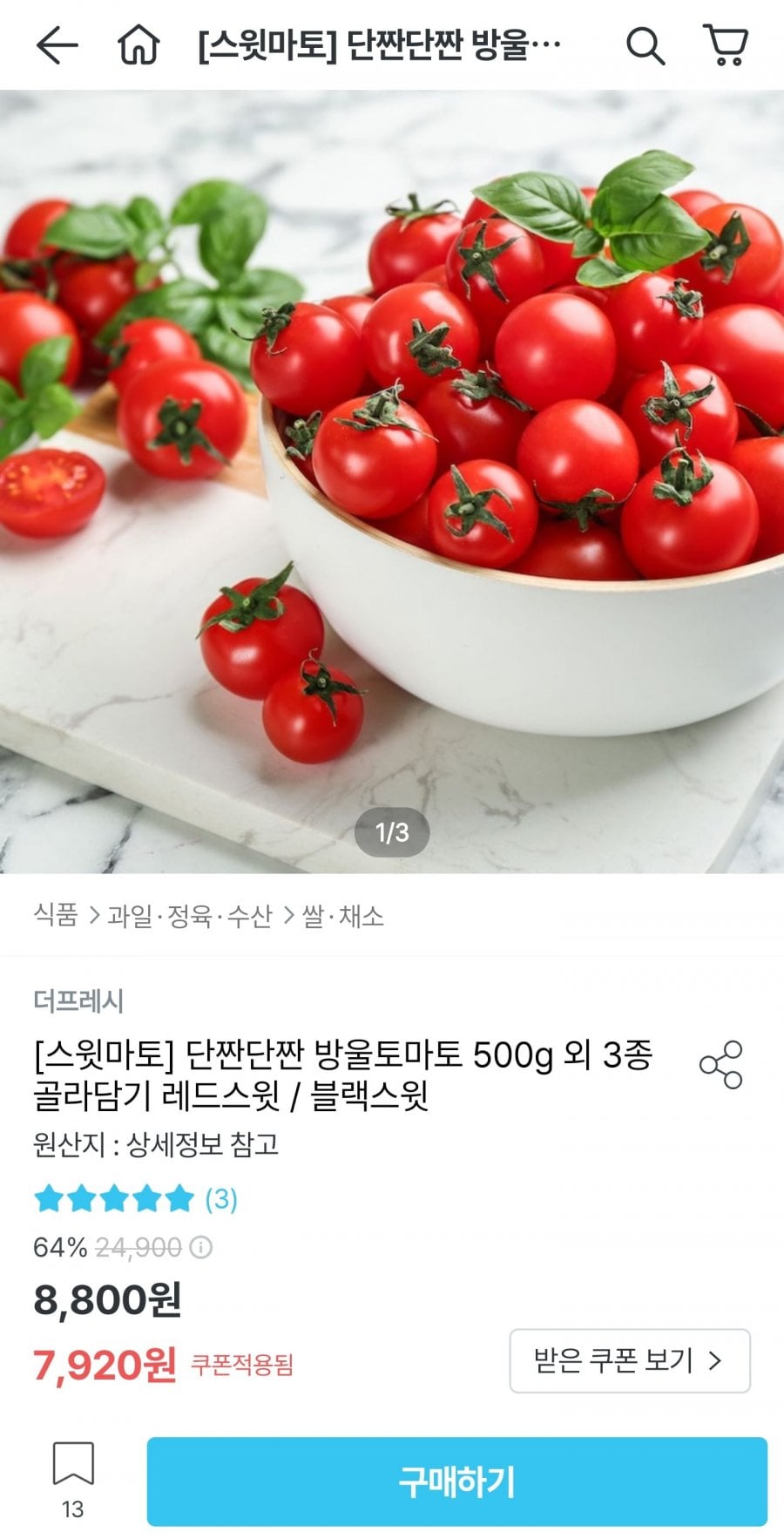Image resolution: width=784 pixels, height=1539 pixels.
Task: Open the tomato product photo
Action: (x=392, y=479)
